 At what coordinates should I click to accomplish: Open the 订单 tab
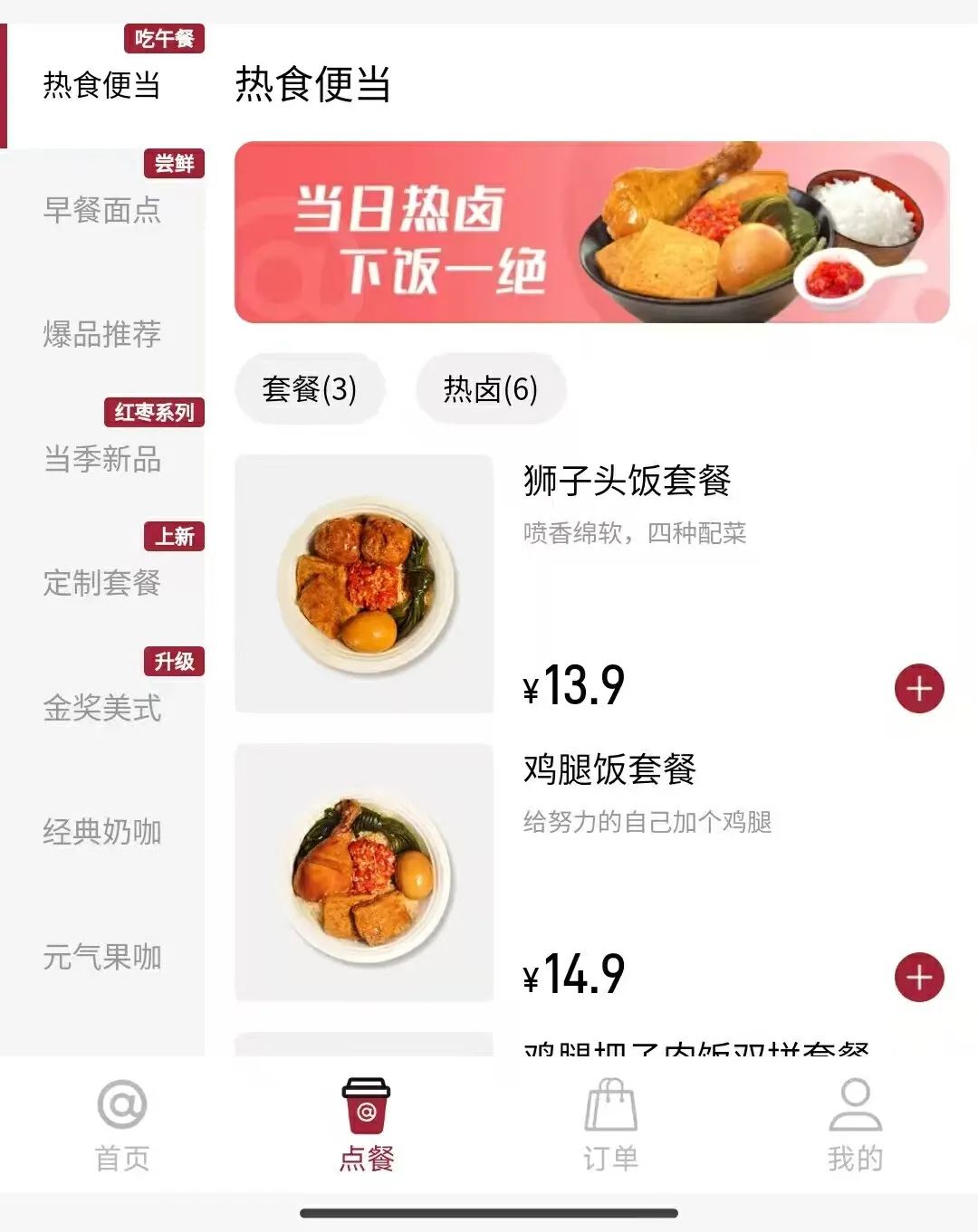click(610, 1124)
